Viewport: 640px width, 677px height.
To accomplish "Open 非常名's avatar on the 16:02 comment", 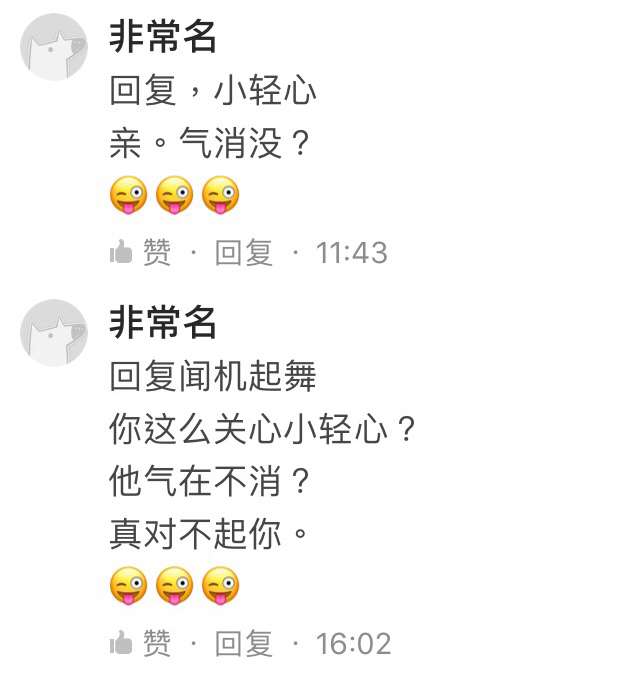I will (54, 332).
